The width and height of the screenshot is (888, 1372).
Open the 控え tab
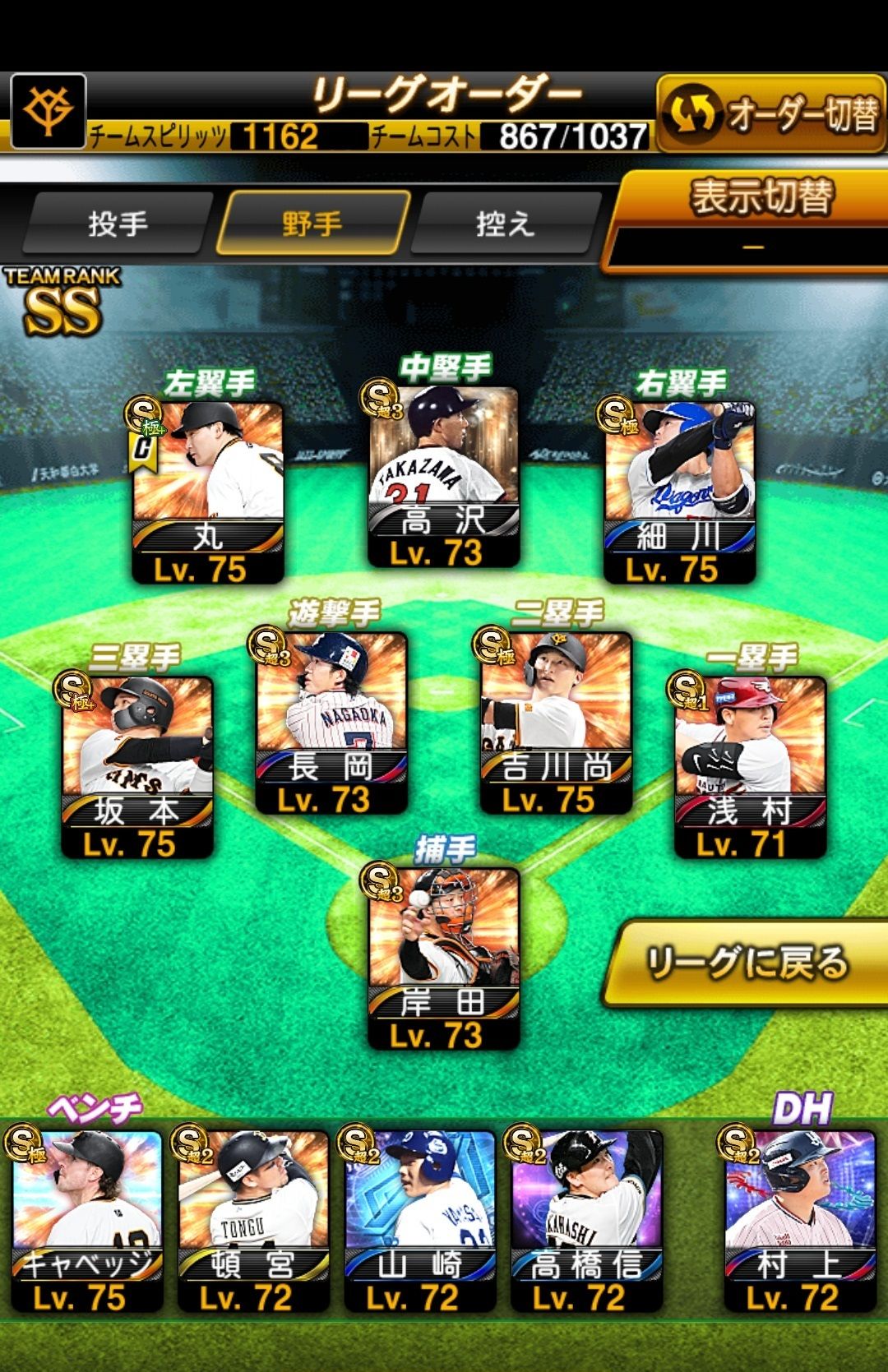coord(505,224)
